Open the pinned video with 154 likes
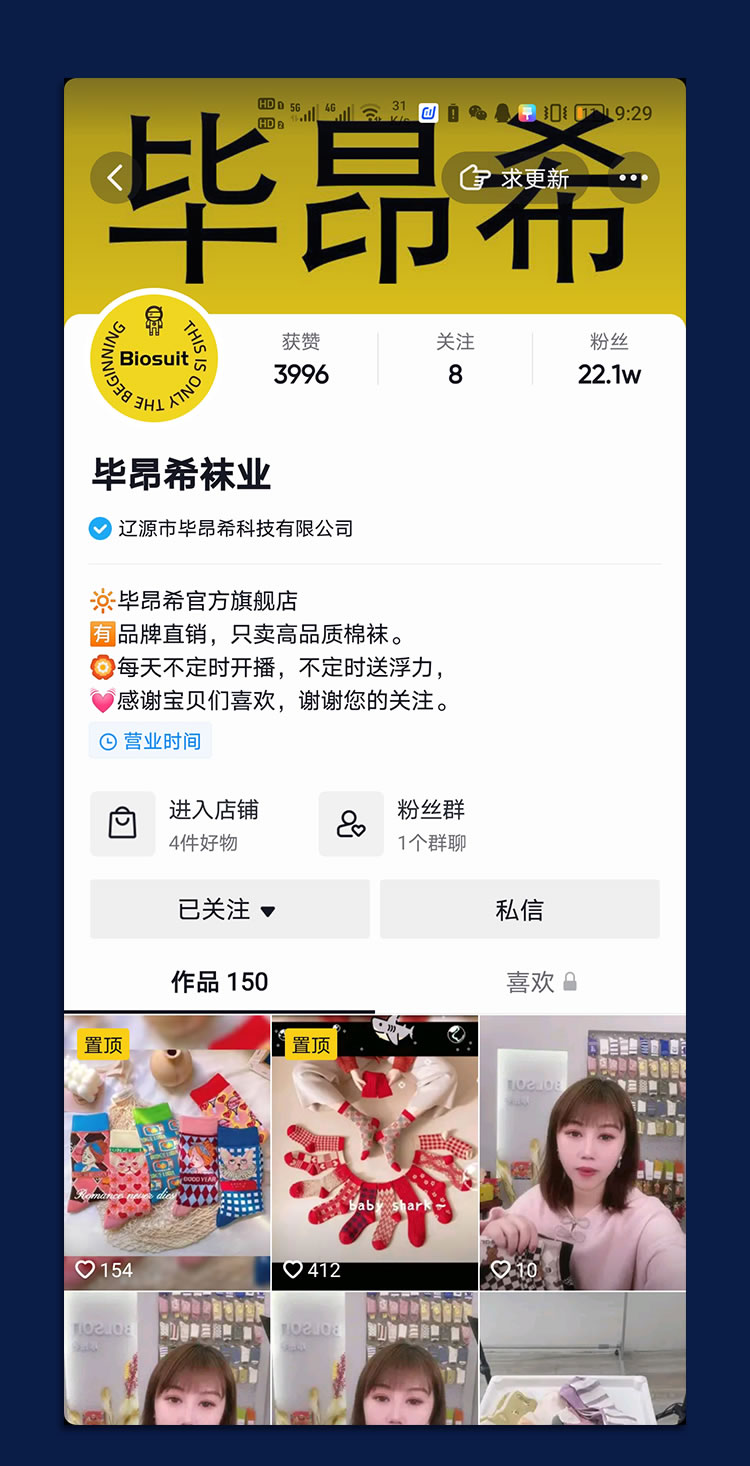The width and height of the screenshot is (750, 1466). [167, 1150]
